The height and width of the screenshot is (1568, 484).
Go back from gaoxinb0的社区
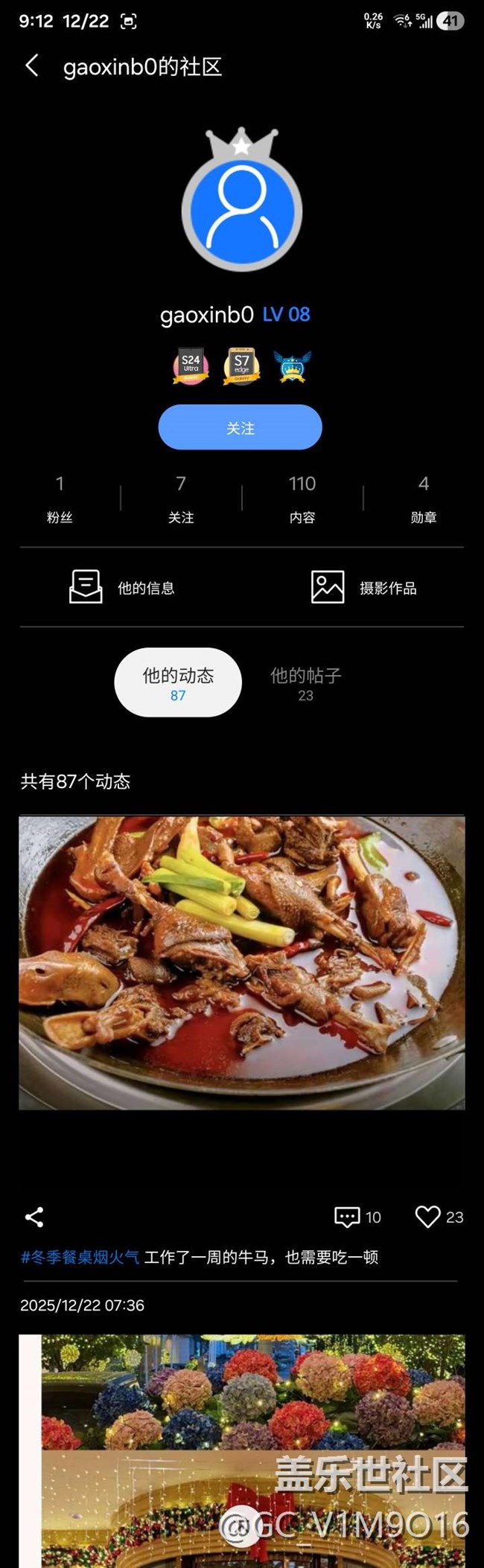pos(32,66)
